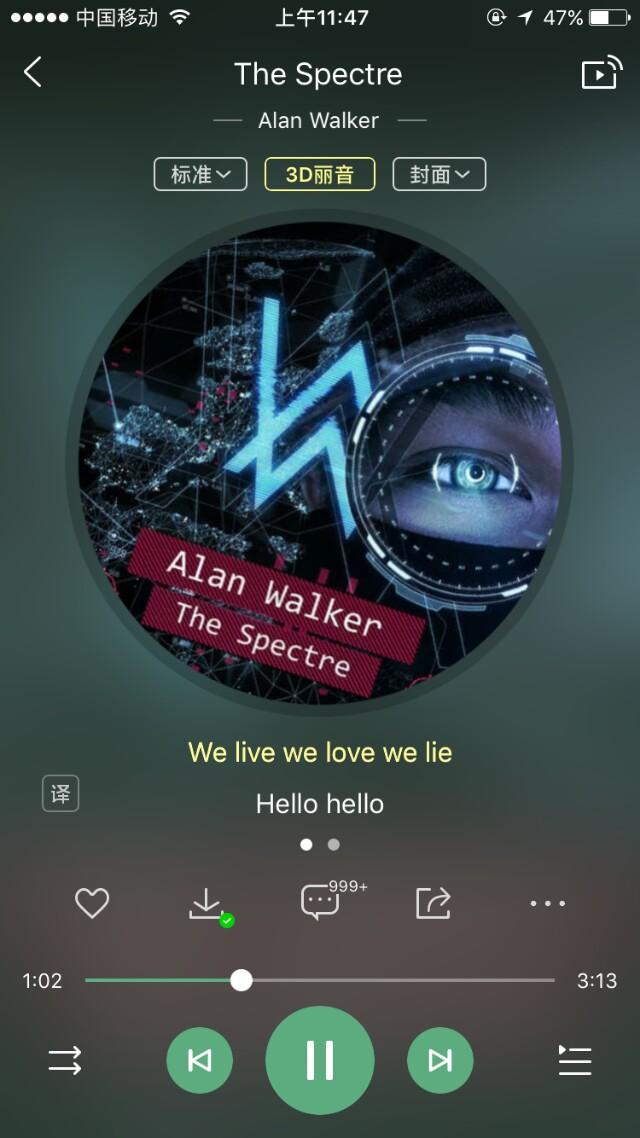The image size is (640, 1138).
Task: Skip to the next track
Action: (440, 1060)
